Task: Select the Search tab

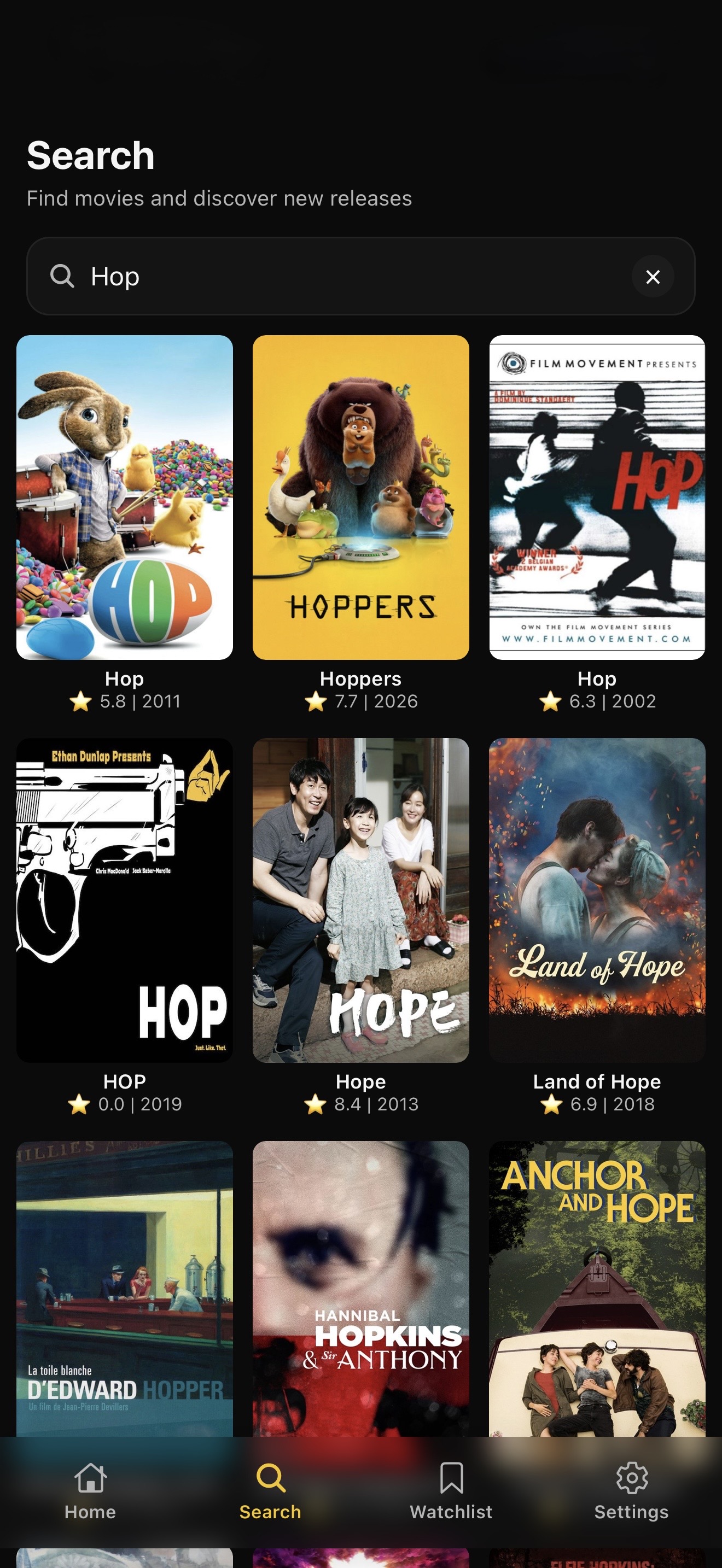Action: click(270, 1491)
